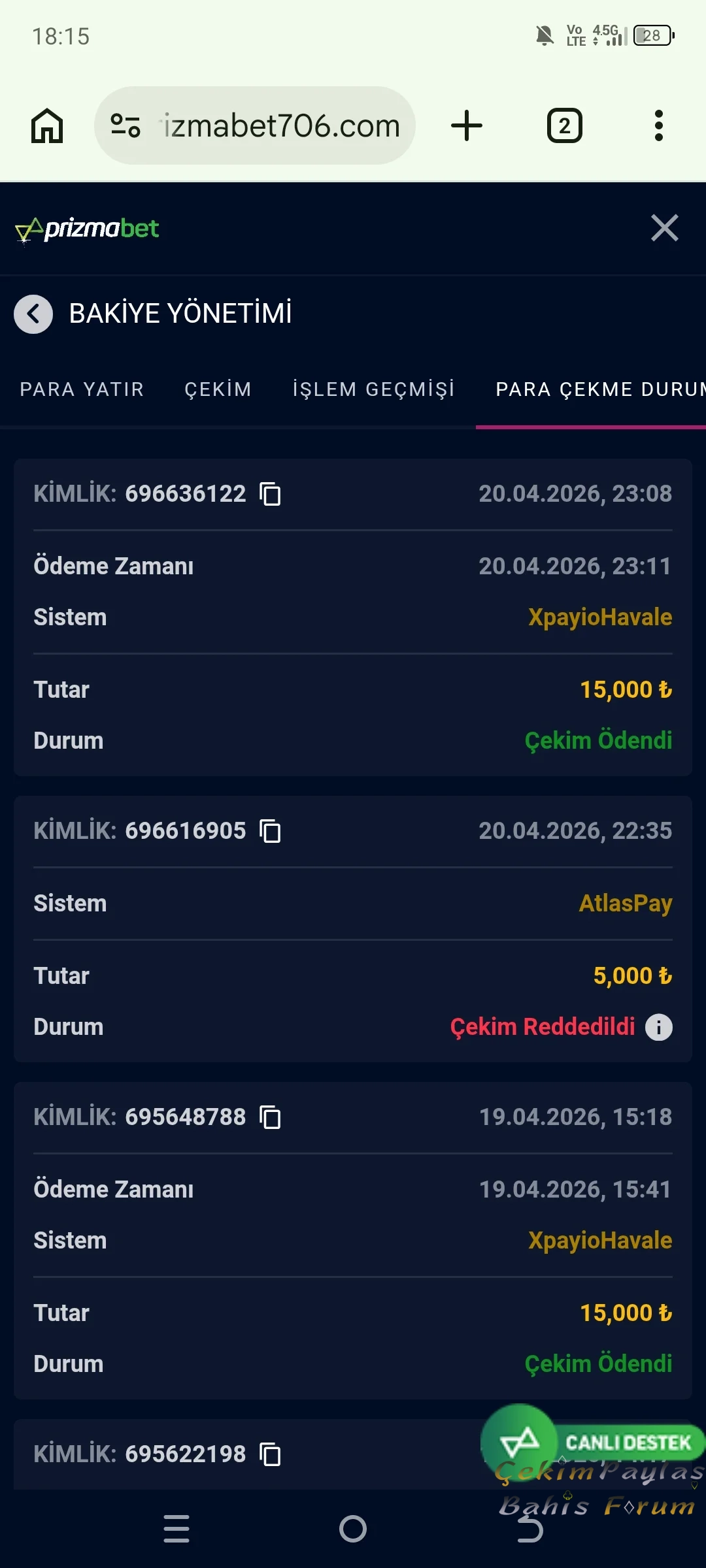Copy transaction ID 695622198

(270, 1454)
